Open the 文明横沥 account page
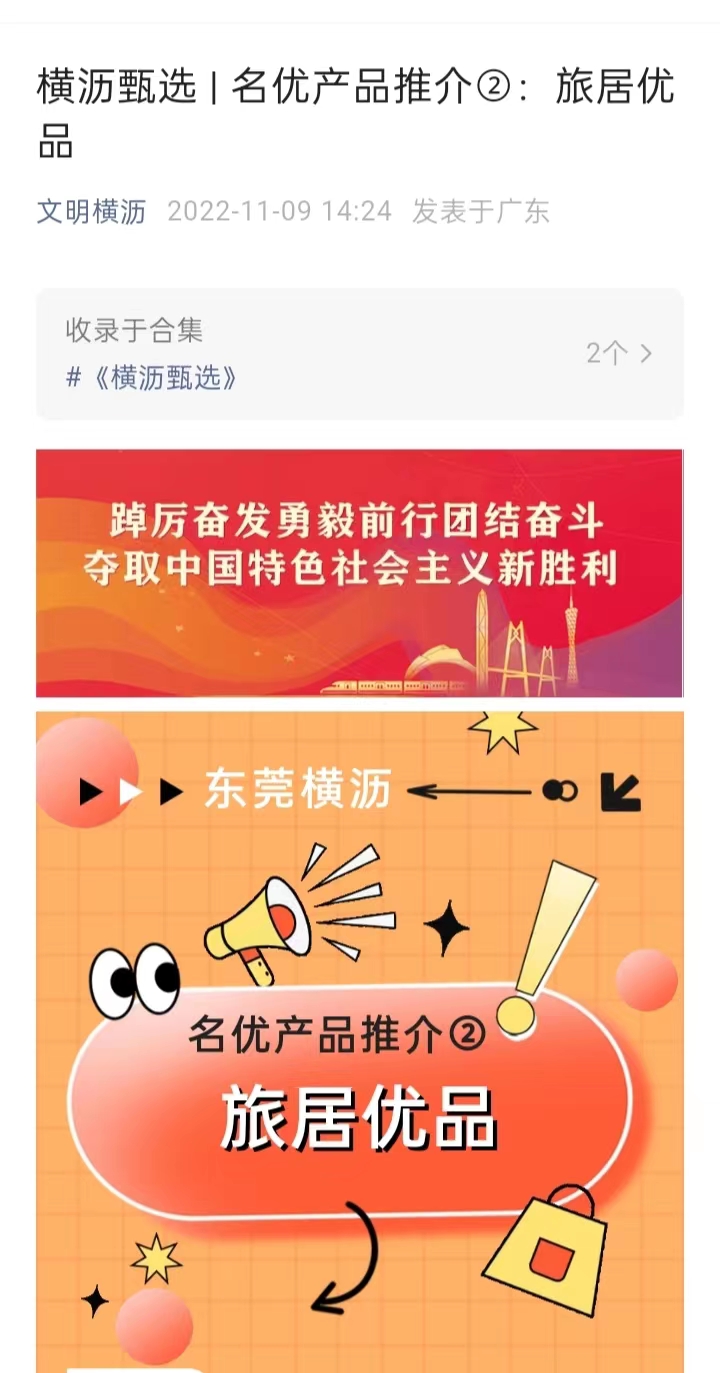Viewport: 720px width, 1373px height. tap(91, 211)
